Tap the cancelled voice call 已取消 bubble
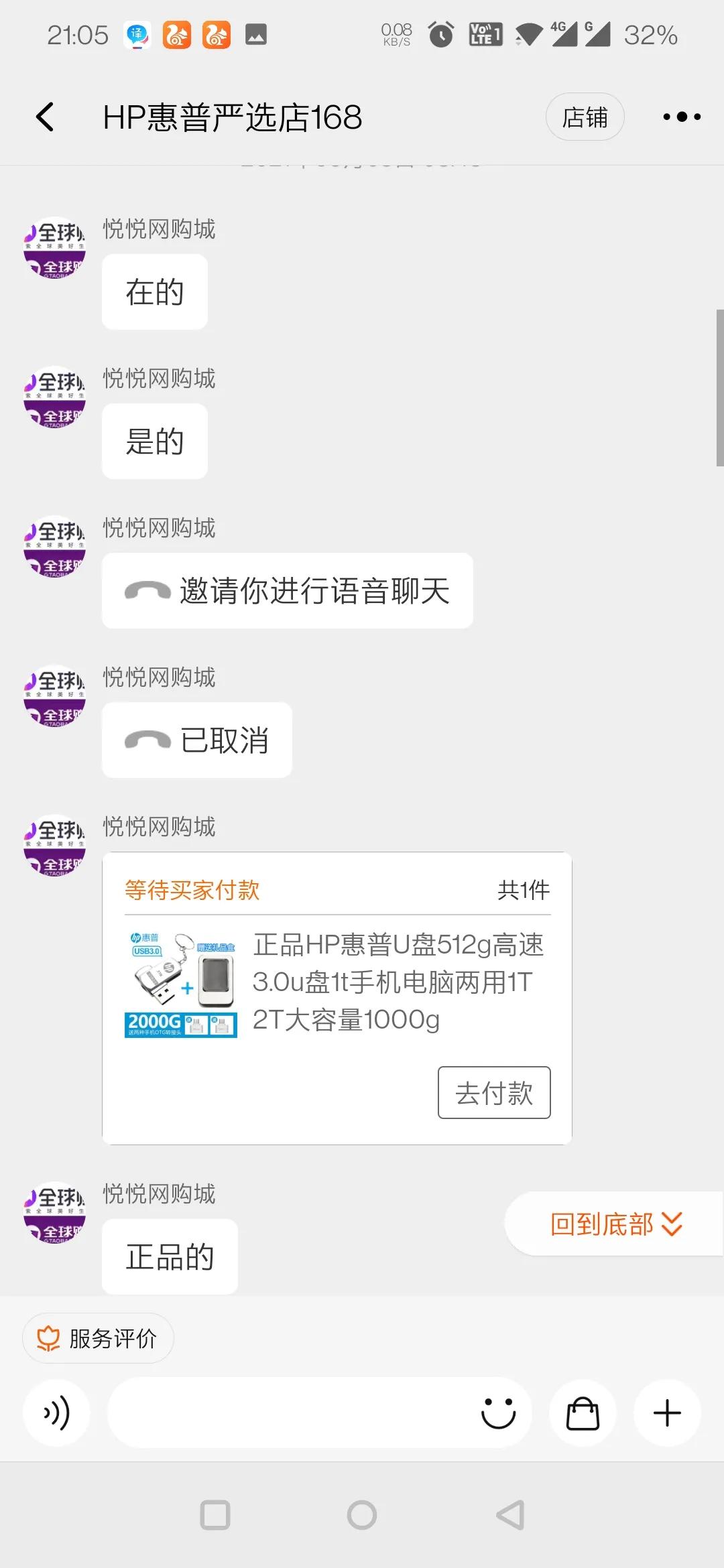This screenshot has height=1568, width=724. pyautogui.click(x=198, y=740)
